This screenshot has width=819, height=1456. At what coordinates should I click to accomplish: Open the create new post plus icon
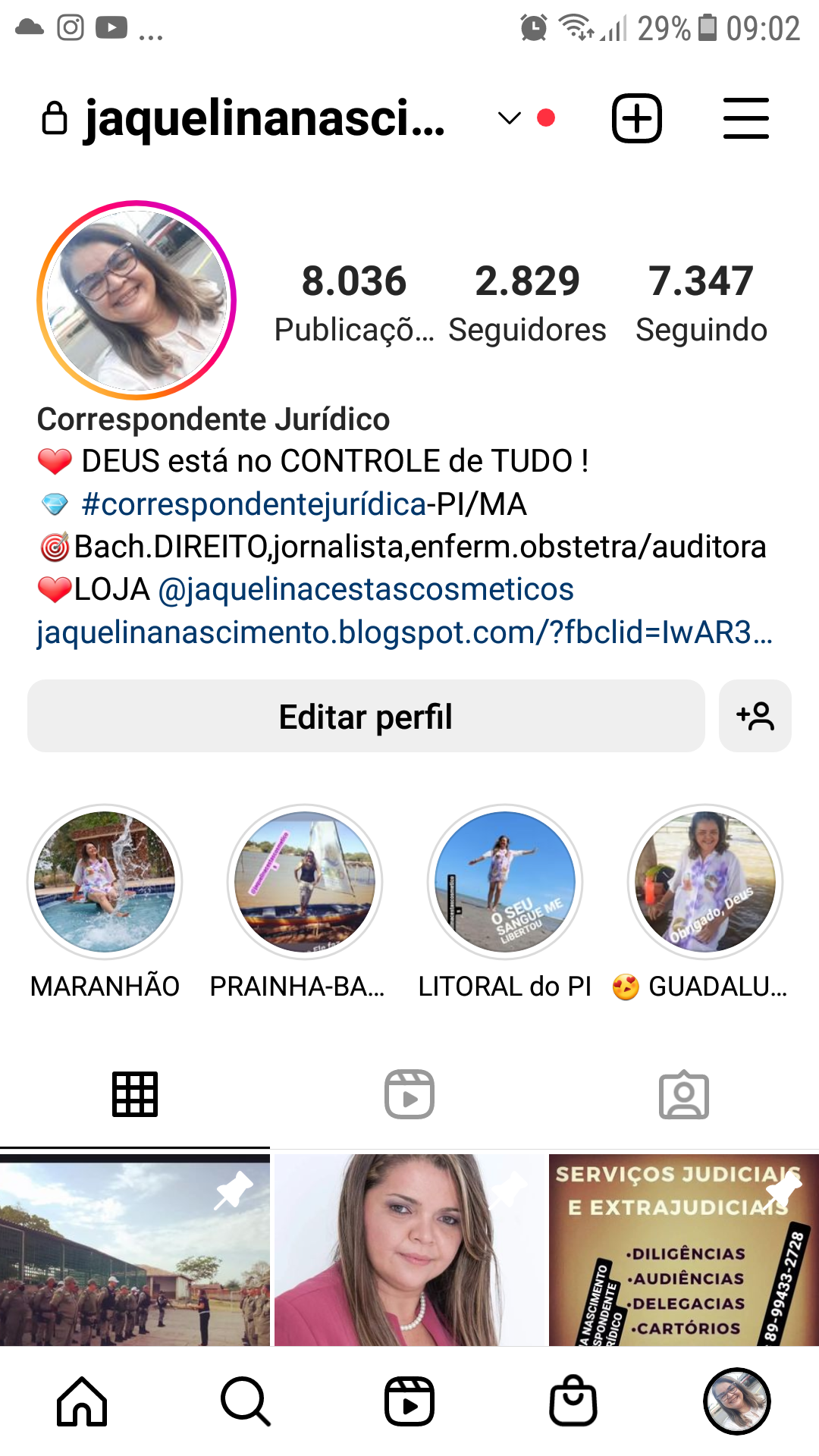[x=636, y=118]
